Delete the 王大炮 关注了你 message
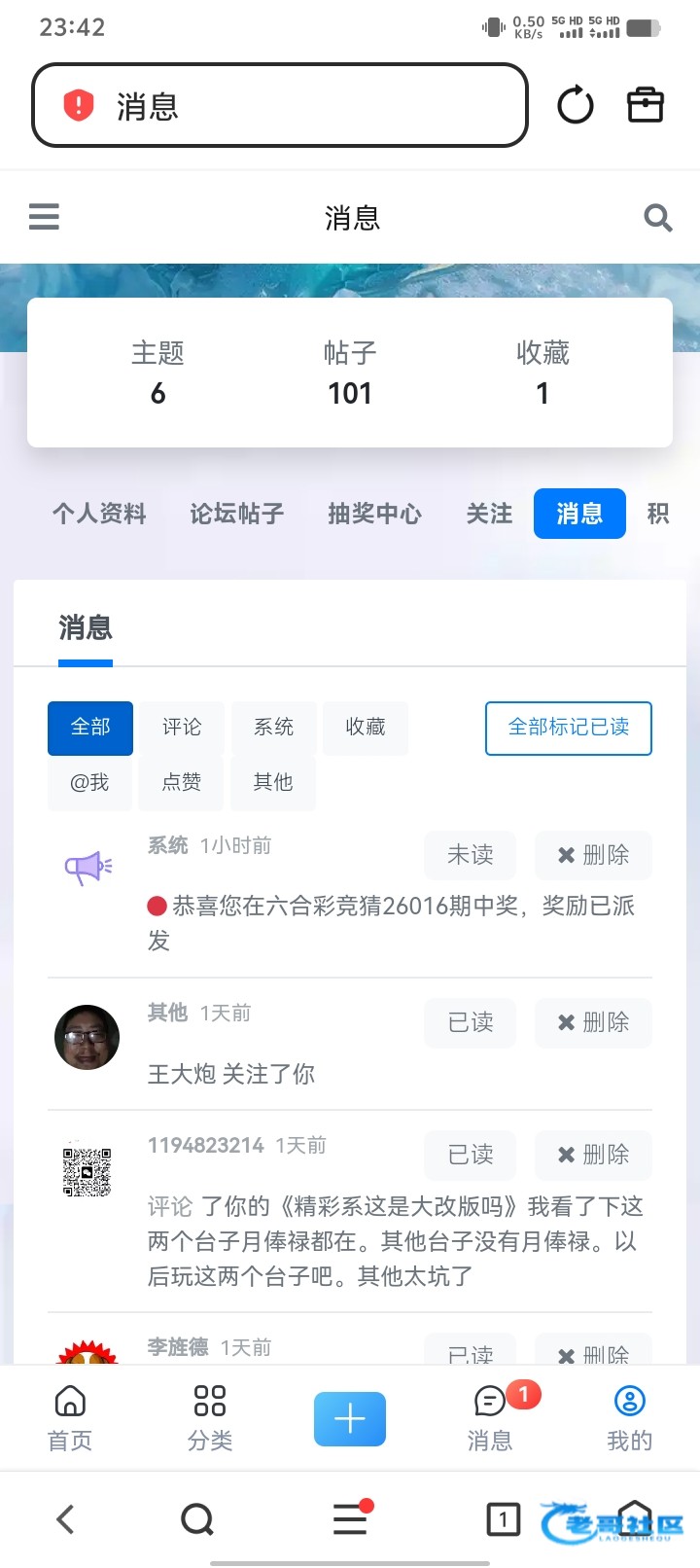 (x=593, y=1022)
